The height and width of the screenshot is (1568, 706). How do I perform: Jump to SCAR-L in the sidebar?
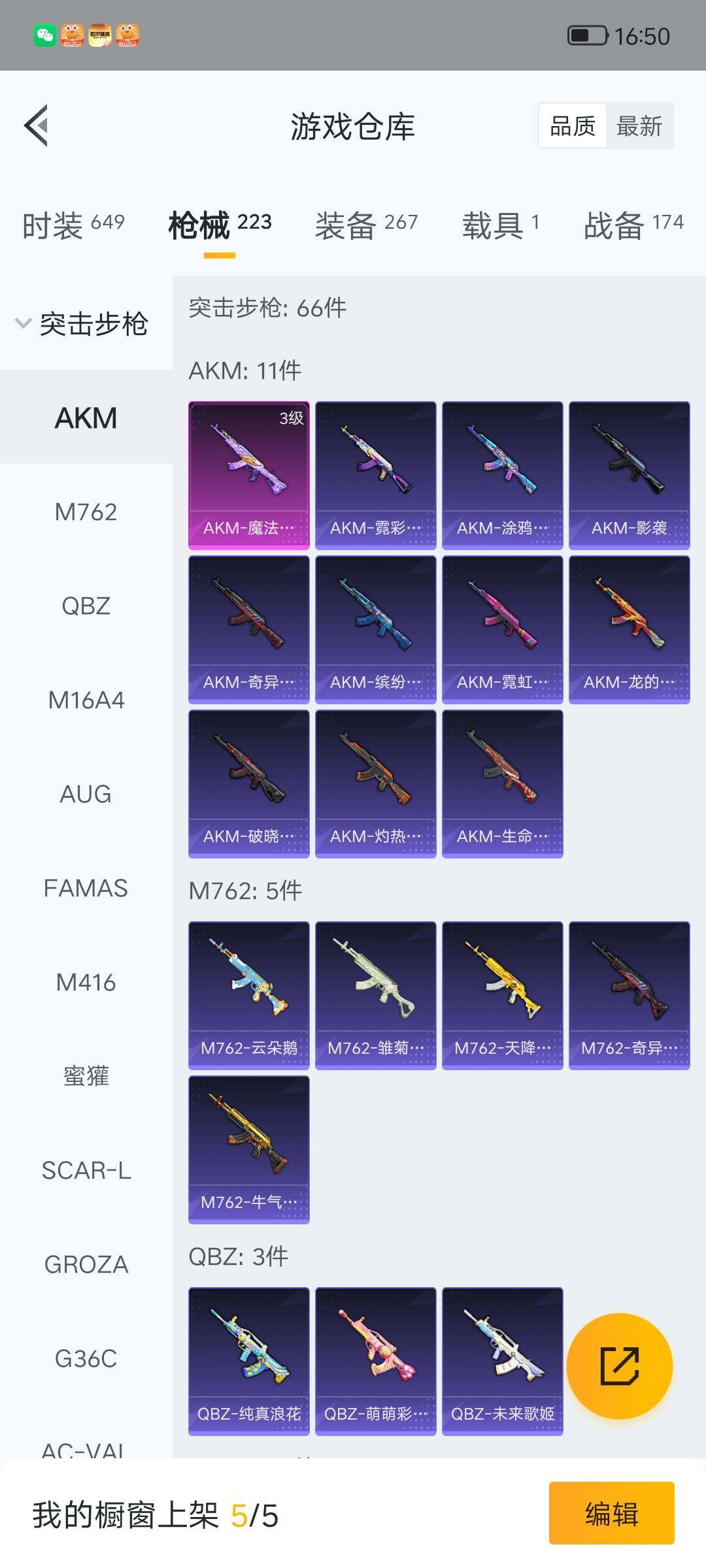tap(86, 1170)
